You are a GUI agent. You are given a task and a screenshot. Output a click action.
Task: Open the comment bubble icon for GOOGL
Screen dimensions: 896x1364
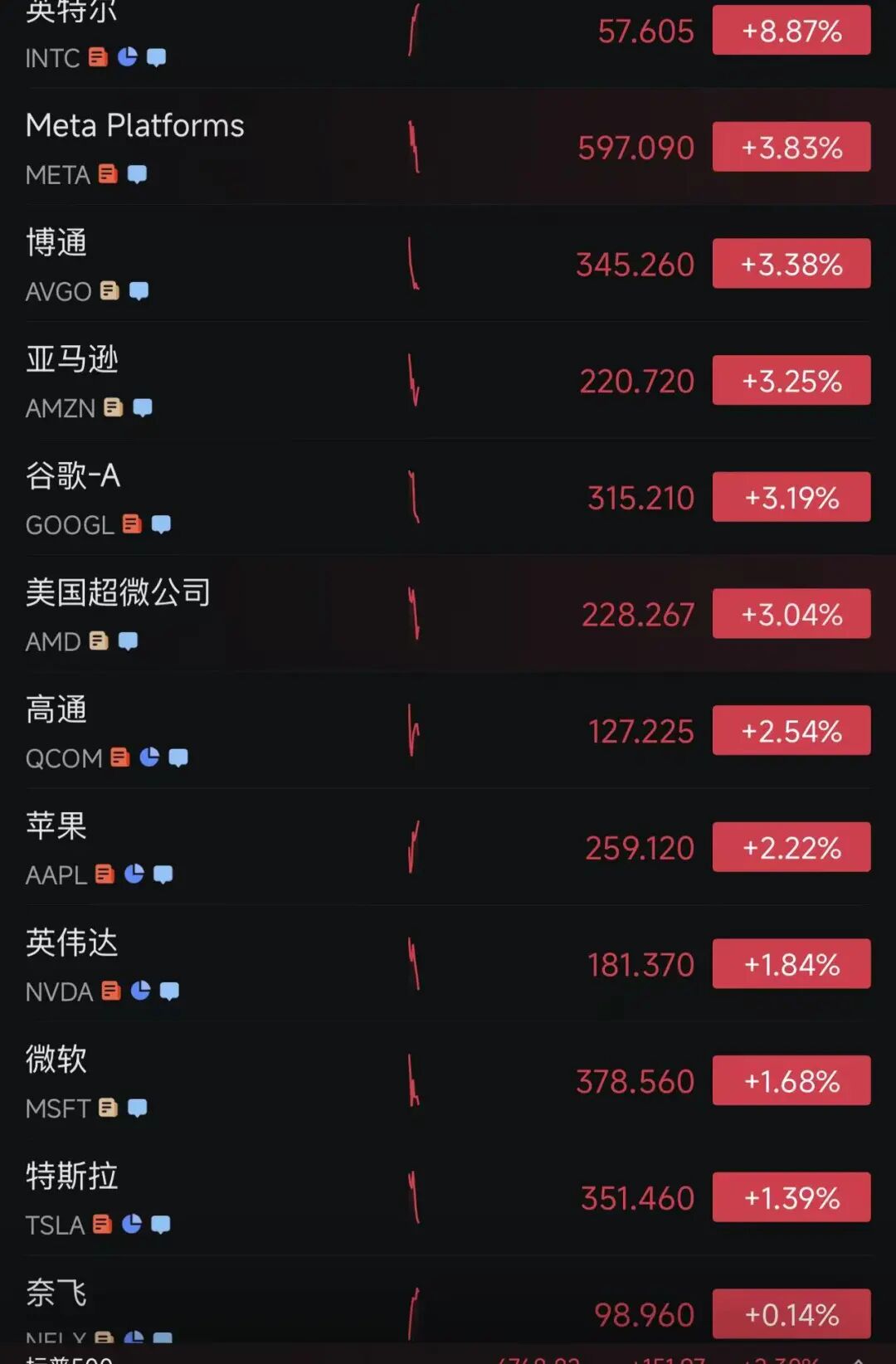[163, 524]
